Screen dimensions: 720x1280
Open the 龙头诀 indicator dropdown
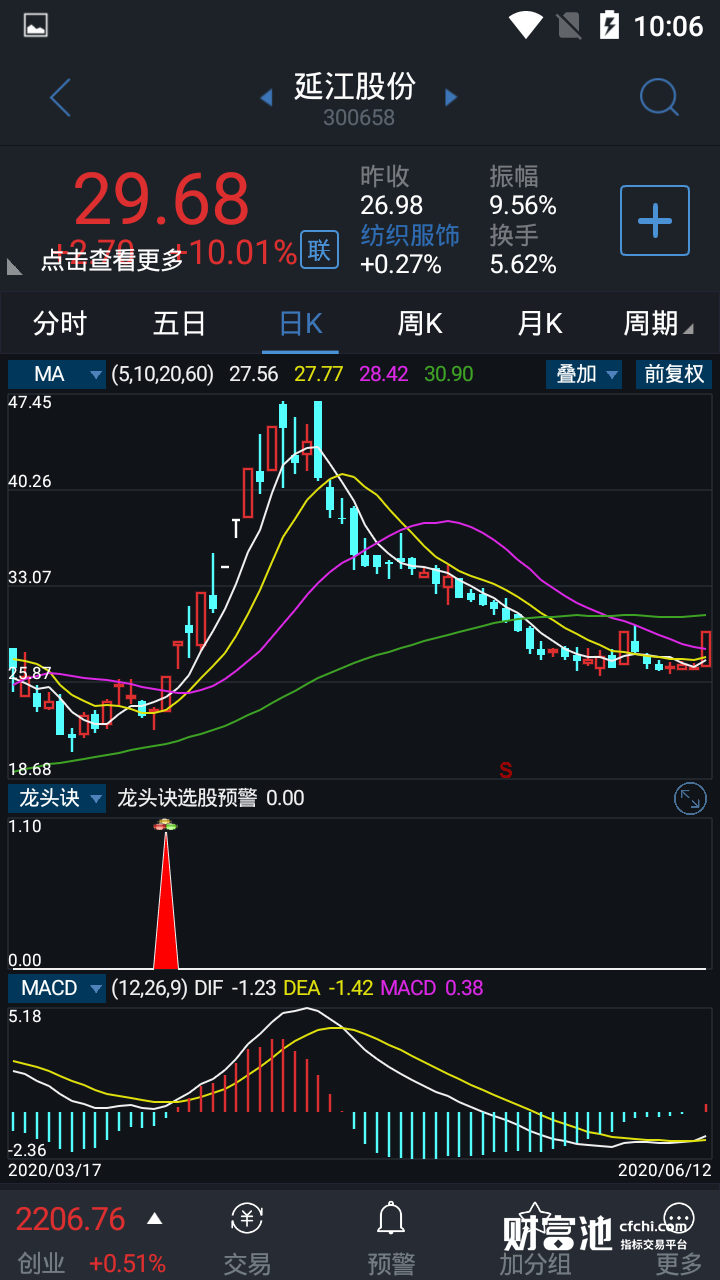pos(57,798)
